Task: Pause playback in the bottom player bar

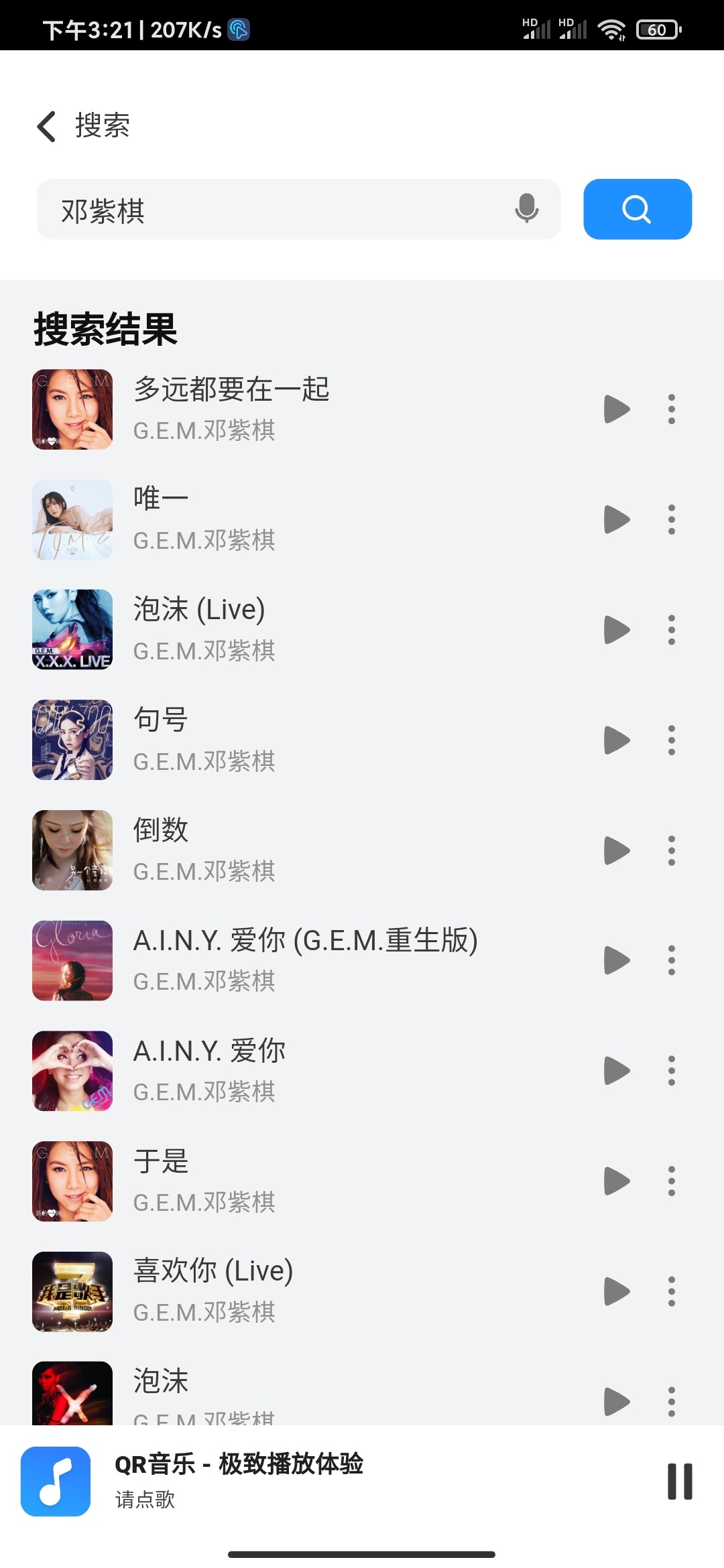Action: (x=679, y=1481)
